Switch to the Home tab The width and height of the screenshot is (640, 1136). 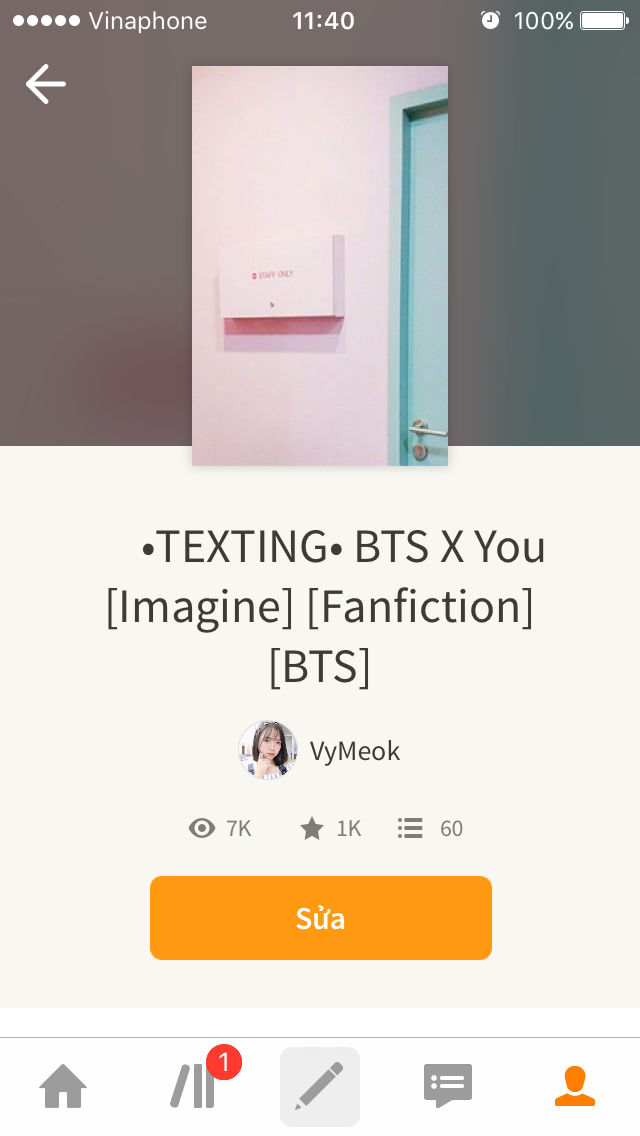coord(63,1086)
